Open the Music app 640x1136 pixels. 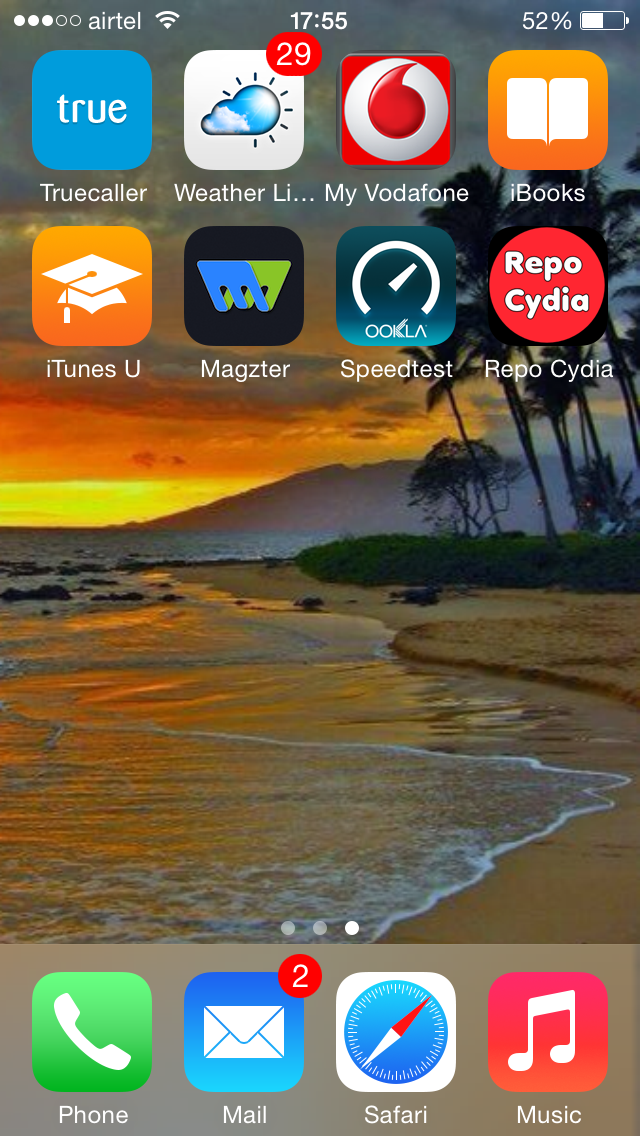pyautogui.click(x=548, y=1032)
